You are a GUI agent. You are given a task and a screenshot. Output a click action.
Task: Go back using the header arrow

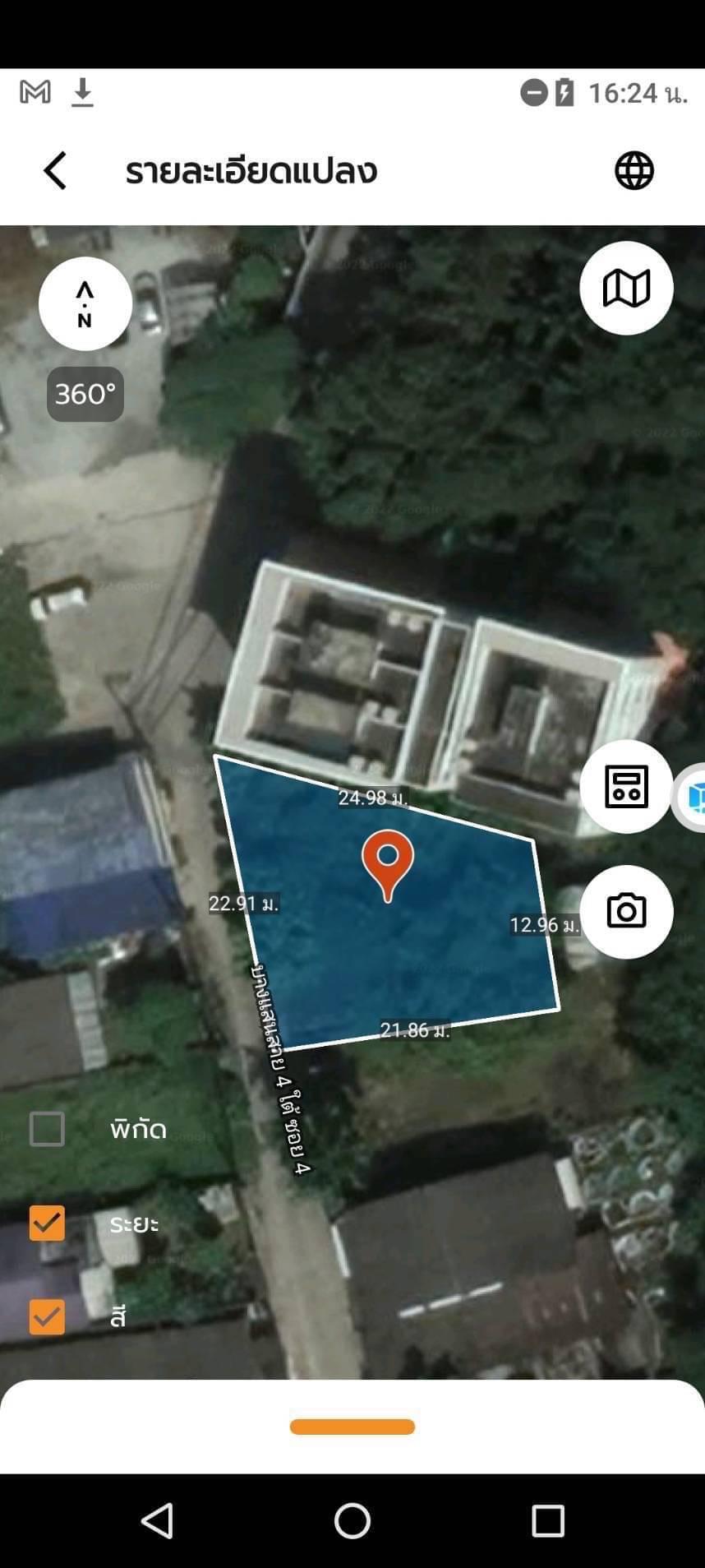pos(55,171)
